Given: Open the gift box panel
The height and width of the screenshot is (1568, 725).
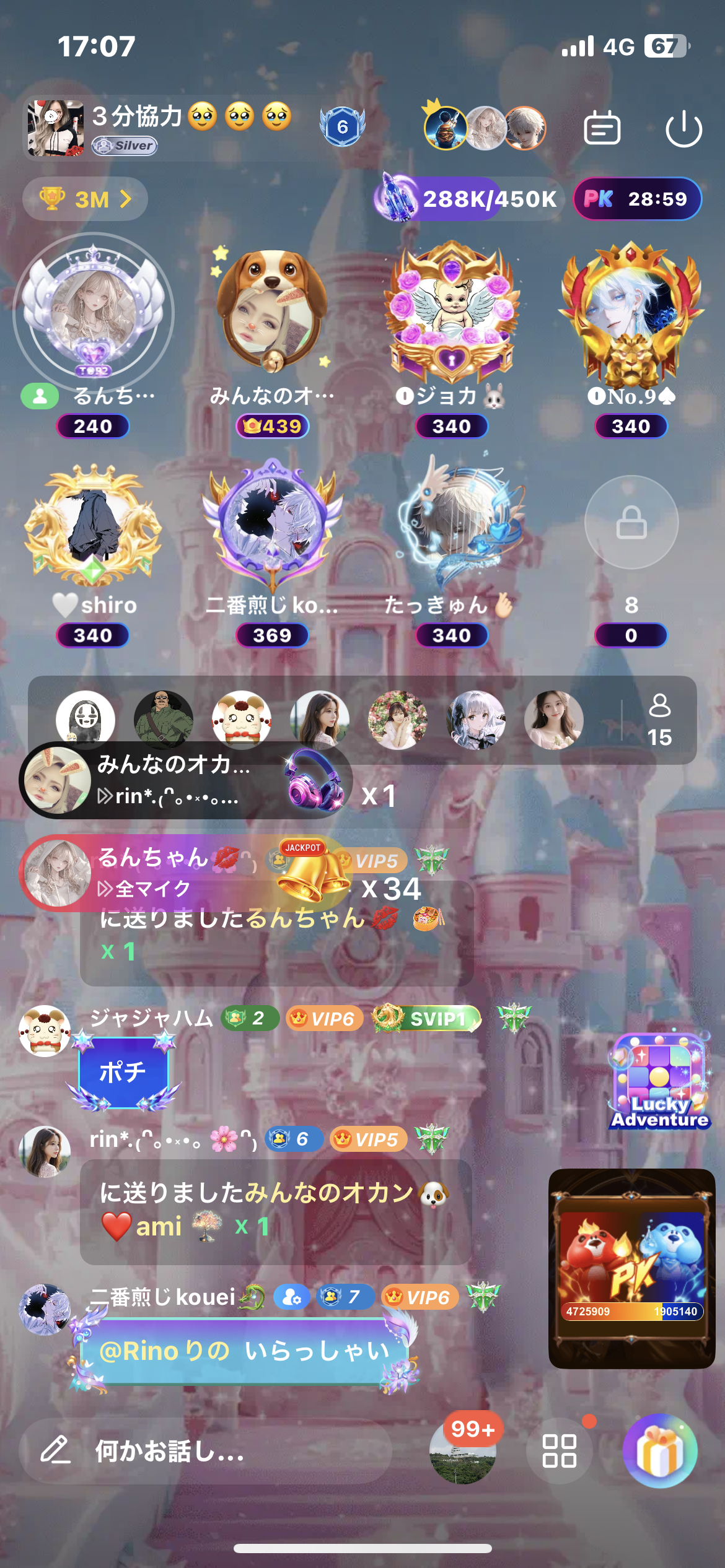Looking at the screenshot, I should (x=659, y=1451).
